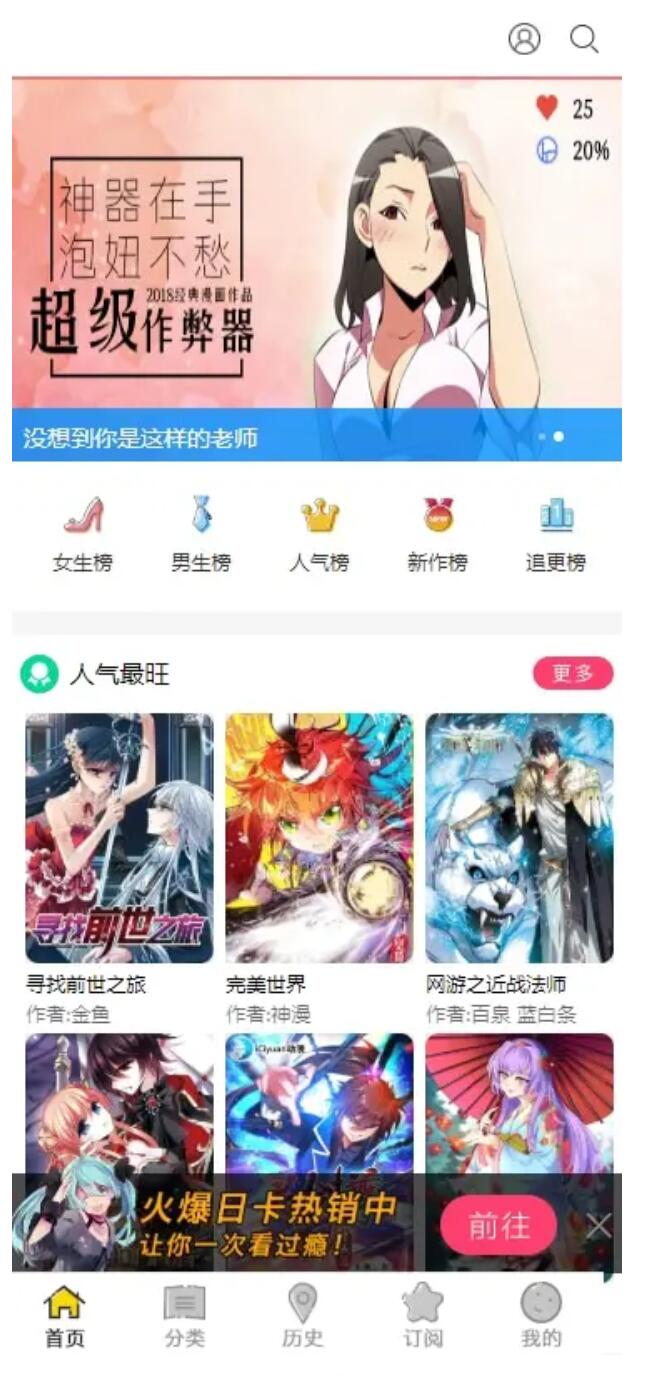Tap 更多 next to 人气最旺

click(x=572, y=674)
